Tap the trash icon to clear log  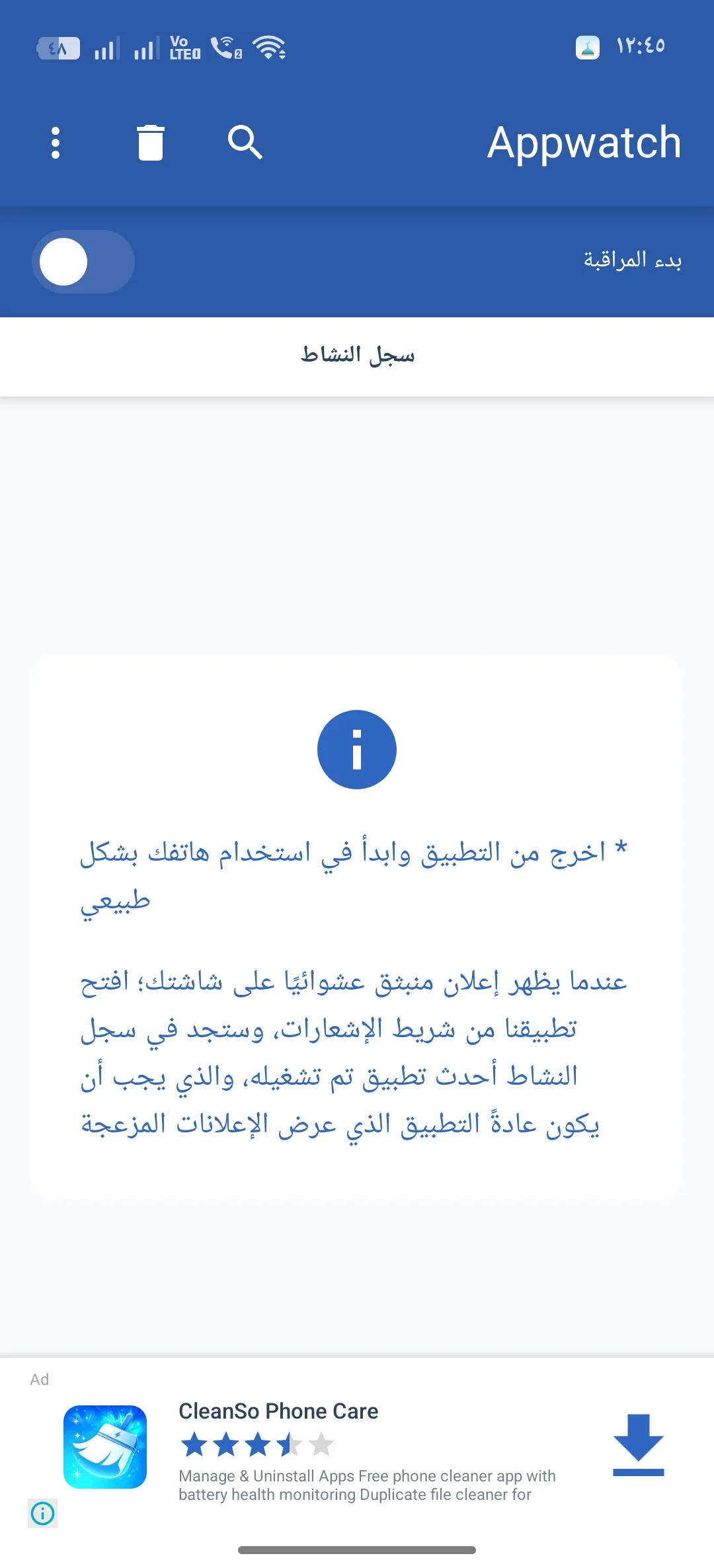(x=151, y=143)
